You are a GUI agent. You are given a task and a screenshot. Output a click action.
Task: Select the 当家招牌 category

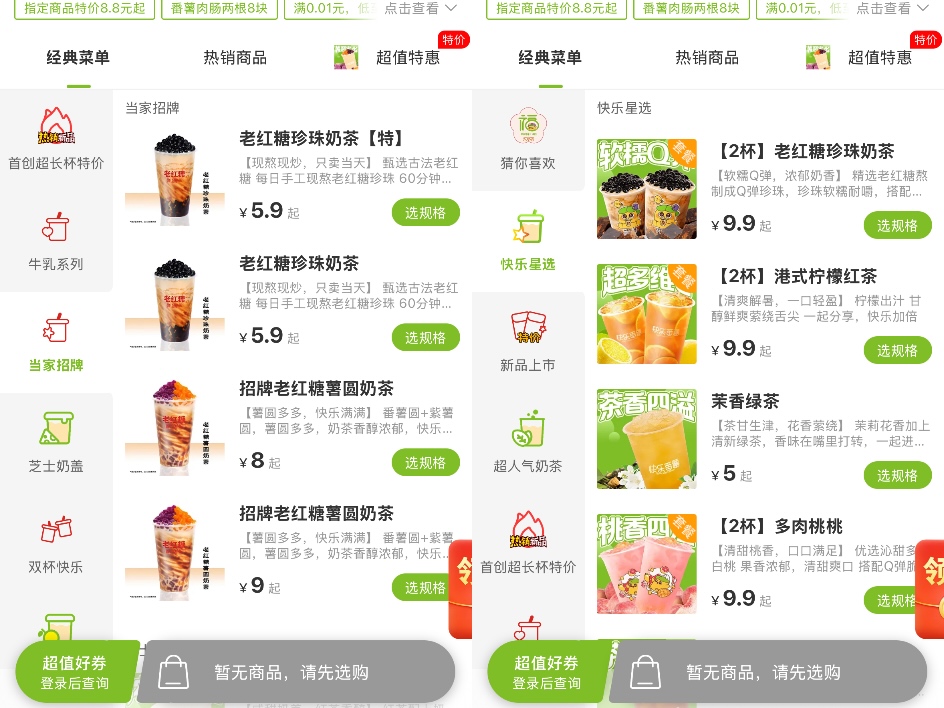tap(56, 342)
